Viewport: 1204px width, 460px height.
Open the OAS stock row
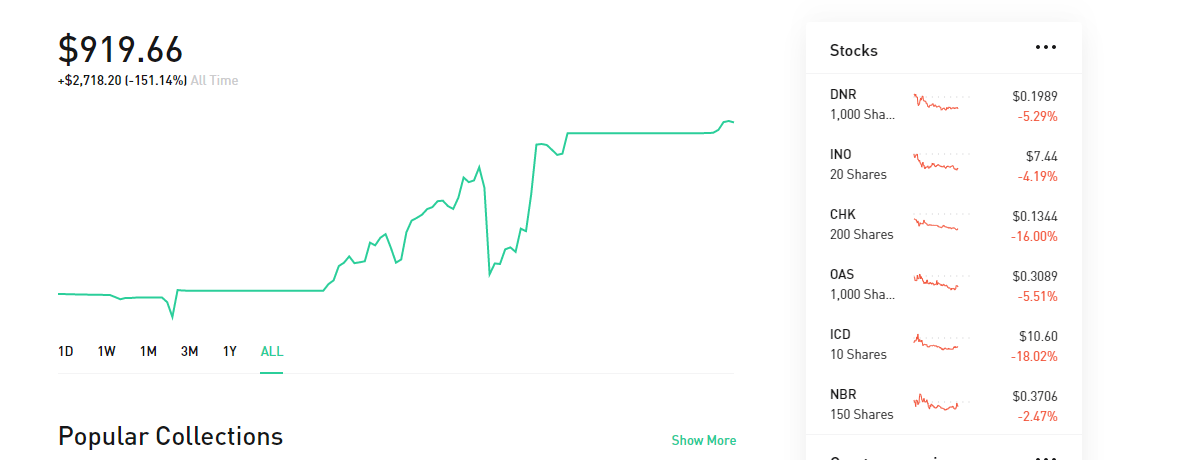pos(943,284)
